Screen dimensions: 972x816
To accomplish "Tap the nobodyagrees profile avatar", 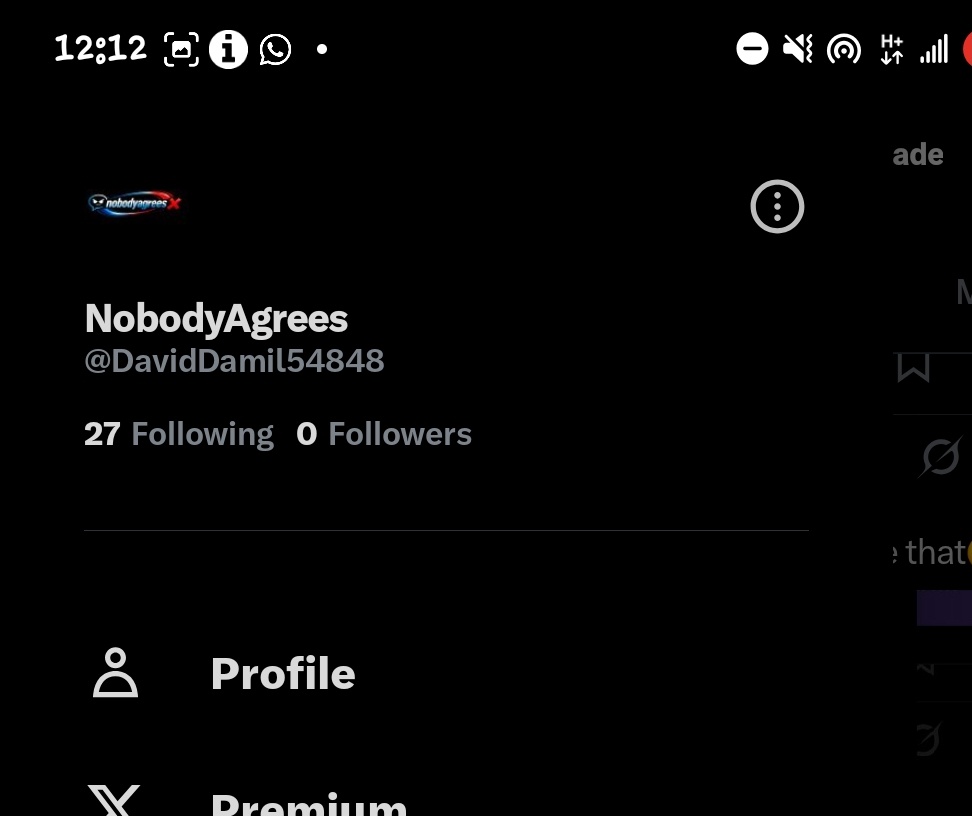I will point(134,203).
